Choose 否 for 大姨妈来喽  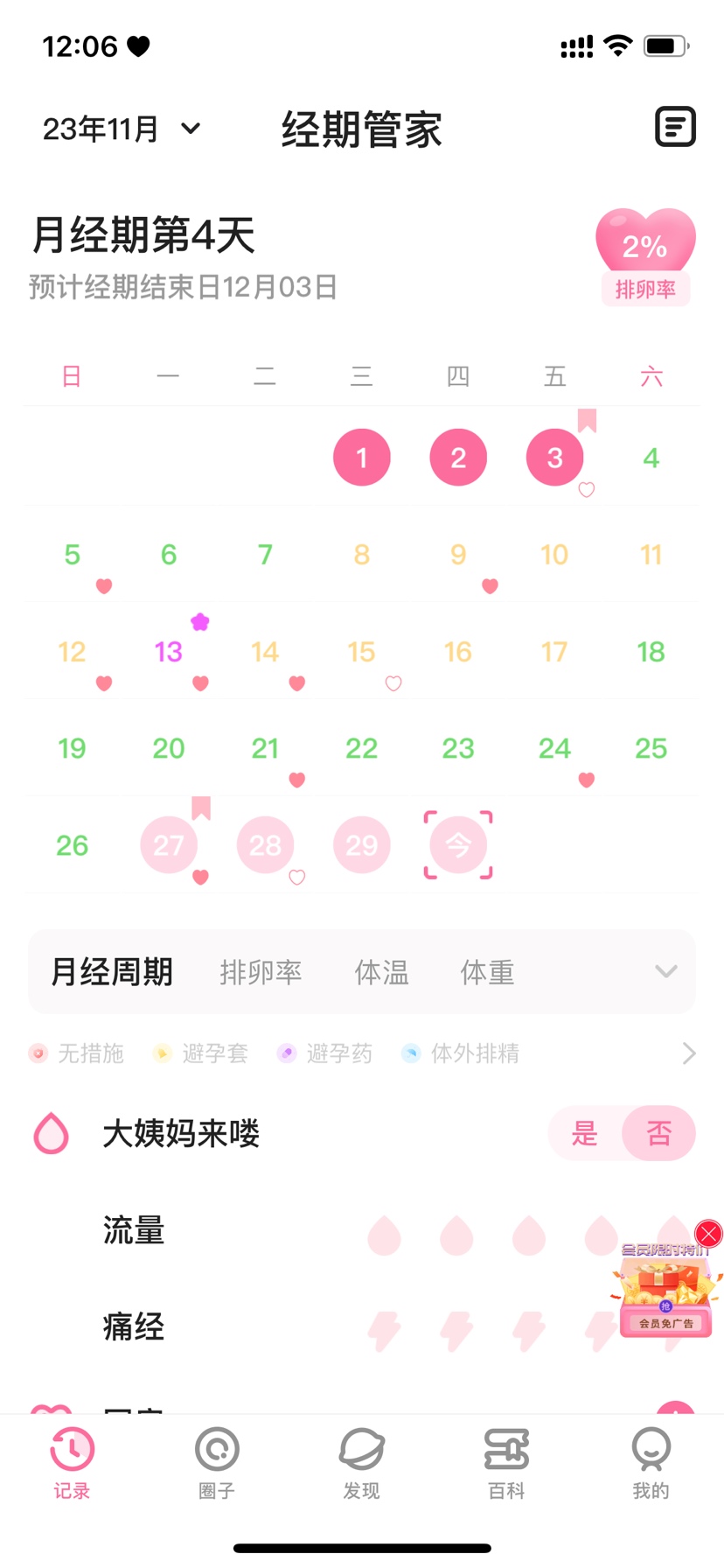coord(658,1134)
